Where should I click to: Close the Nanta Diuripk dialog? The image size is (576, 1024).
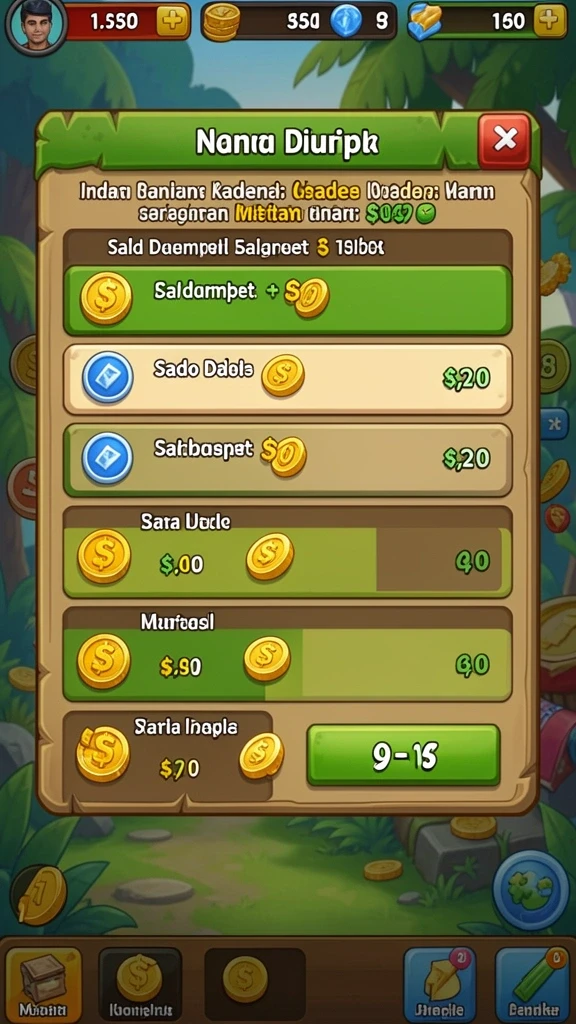[x=504, y=140]
